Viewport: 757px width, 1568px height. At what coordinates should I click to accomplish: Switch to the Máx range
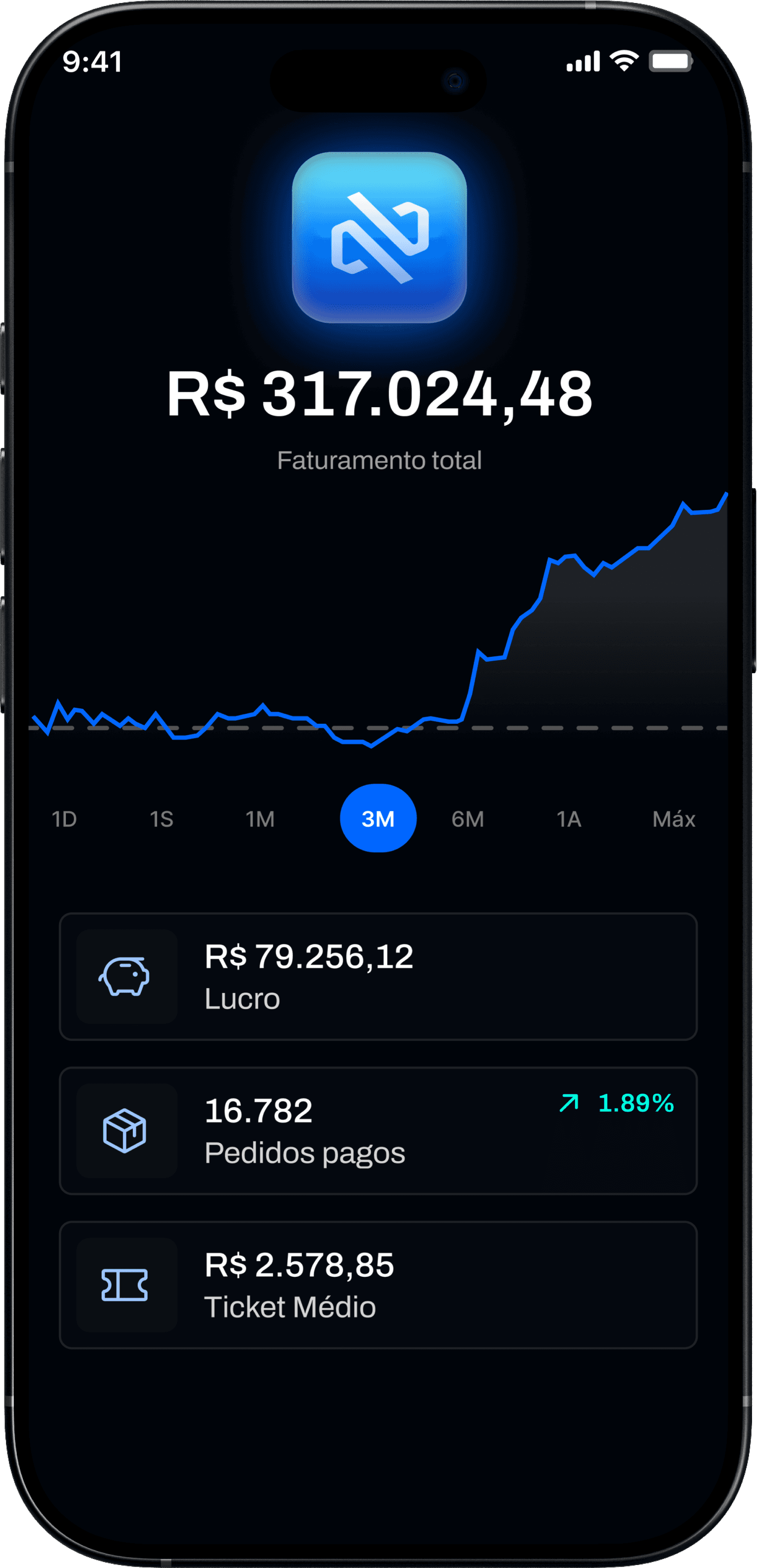pos(674,818)
